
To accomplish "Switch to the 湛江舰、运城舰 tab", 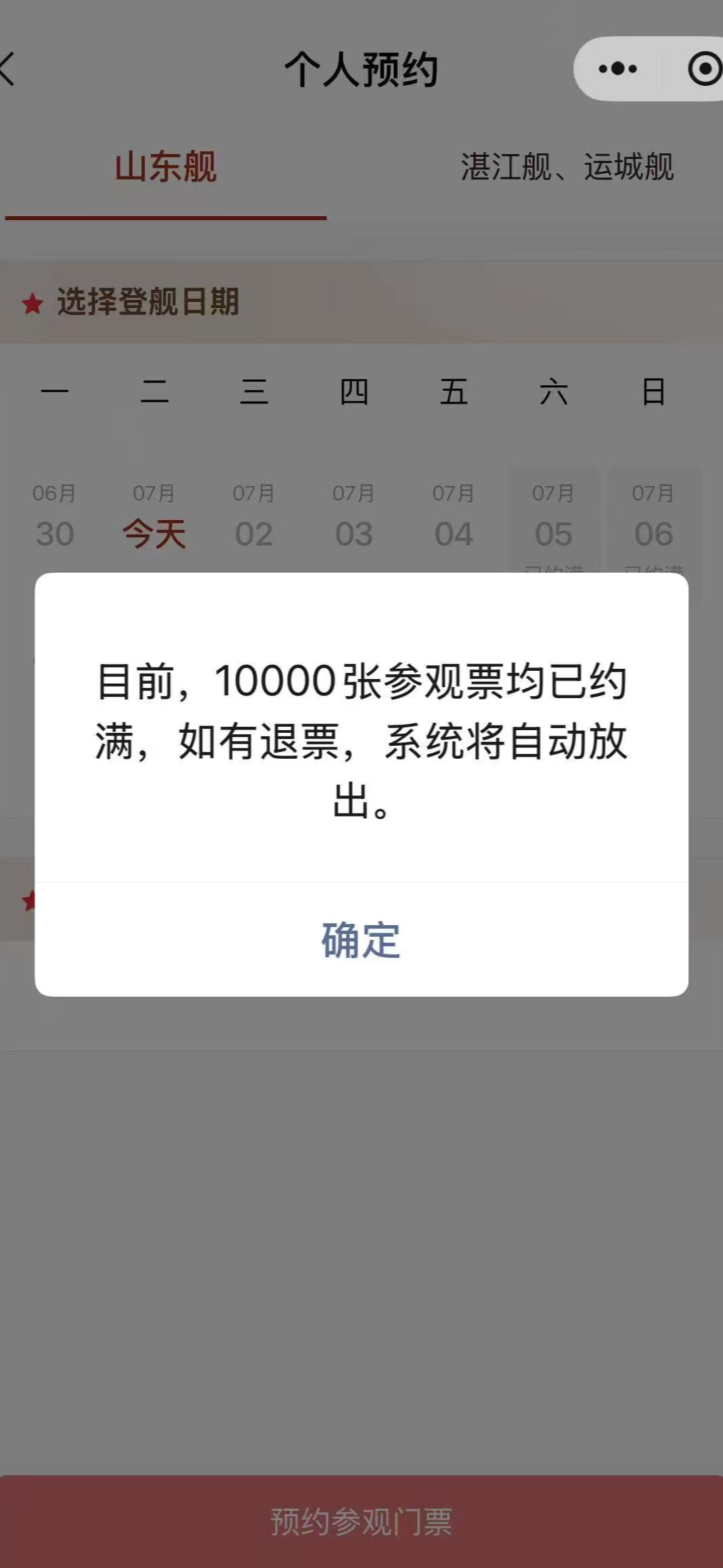I will point(567,167).
